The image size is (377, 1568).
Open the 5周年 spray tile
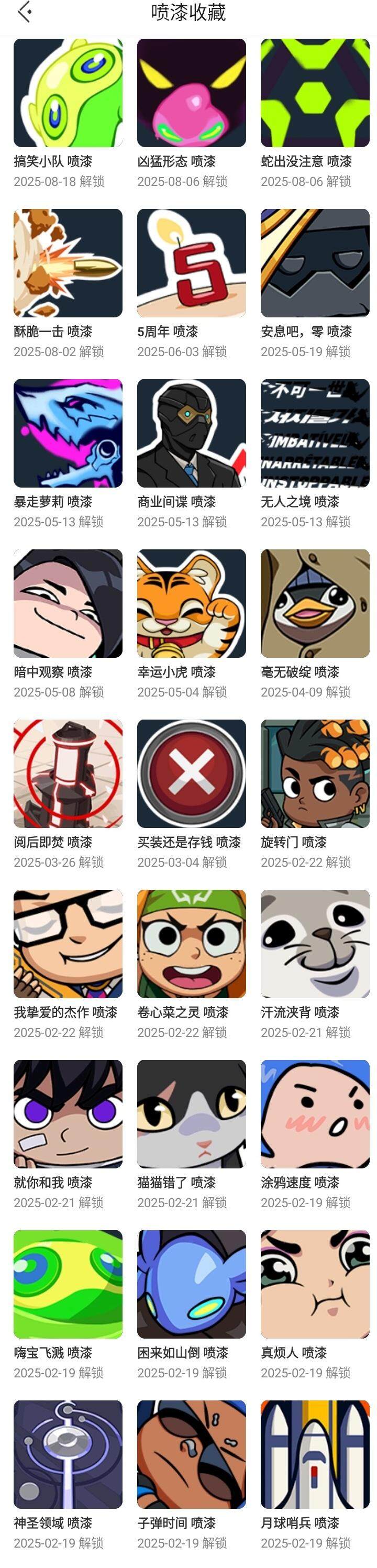tap(191, 263)
